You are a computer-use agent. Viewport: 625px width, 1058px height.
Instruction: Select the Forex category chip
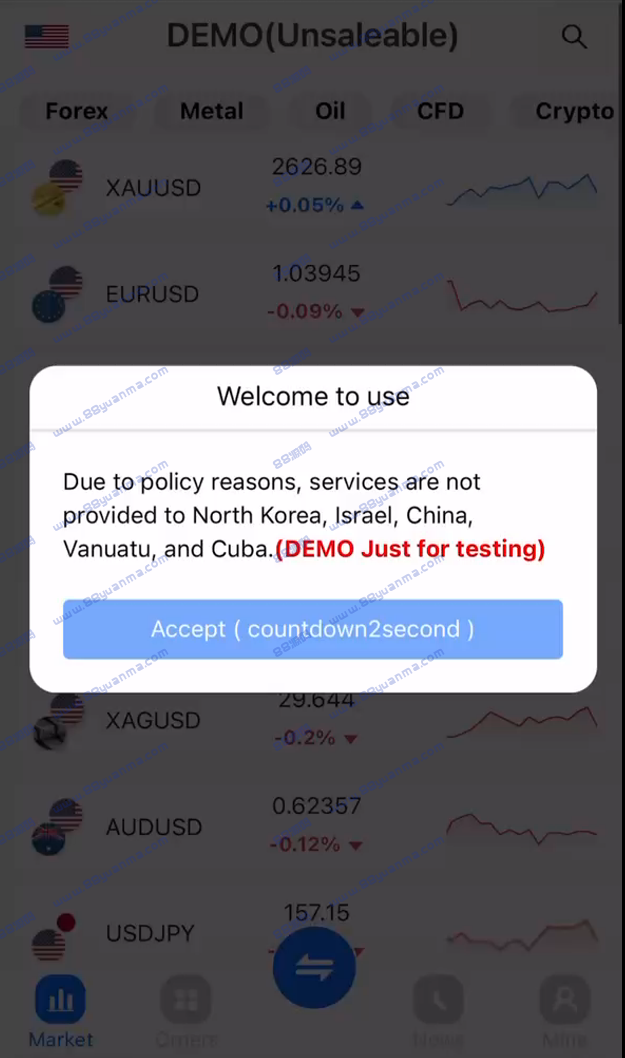pyautogui.click(x=76, y=111)
